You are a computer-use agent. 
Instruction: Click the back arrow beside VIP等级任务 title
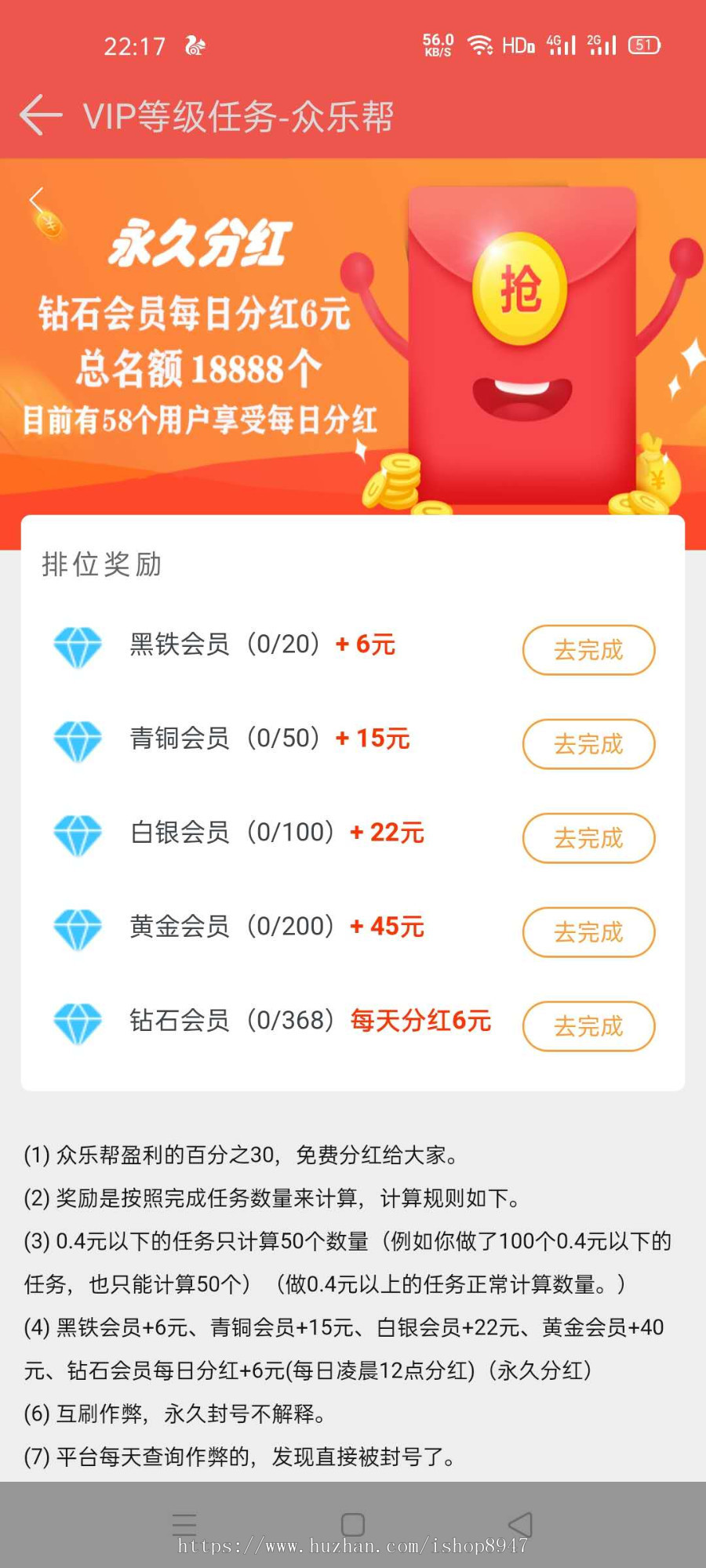tap(41, 116)
